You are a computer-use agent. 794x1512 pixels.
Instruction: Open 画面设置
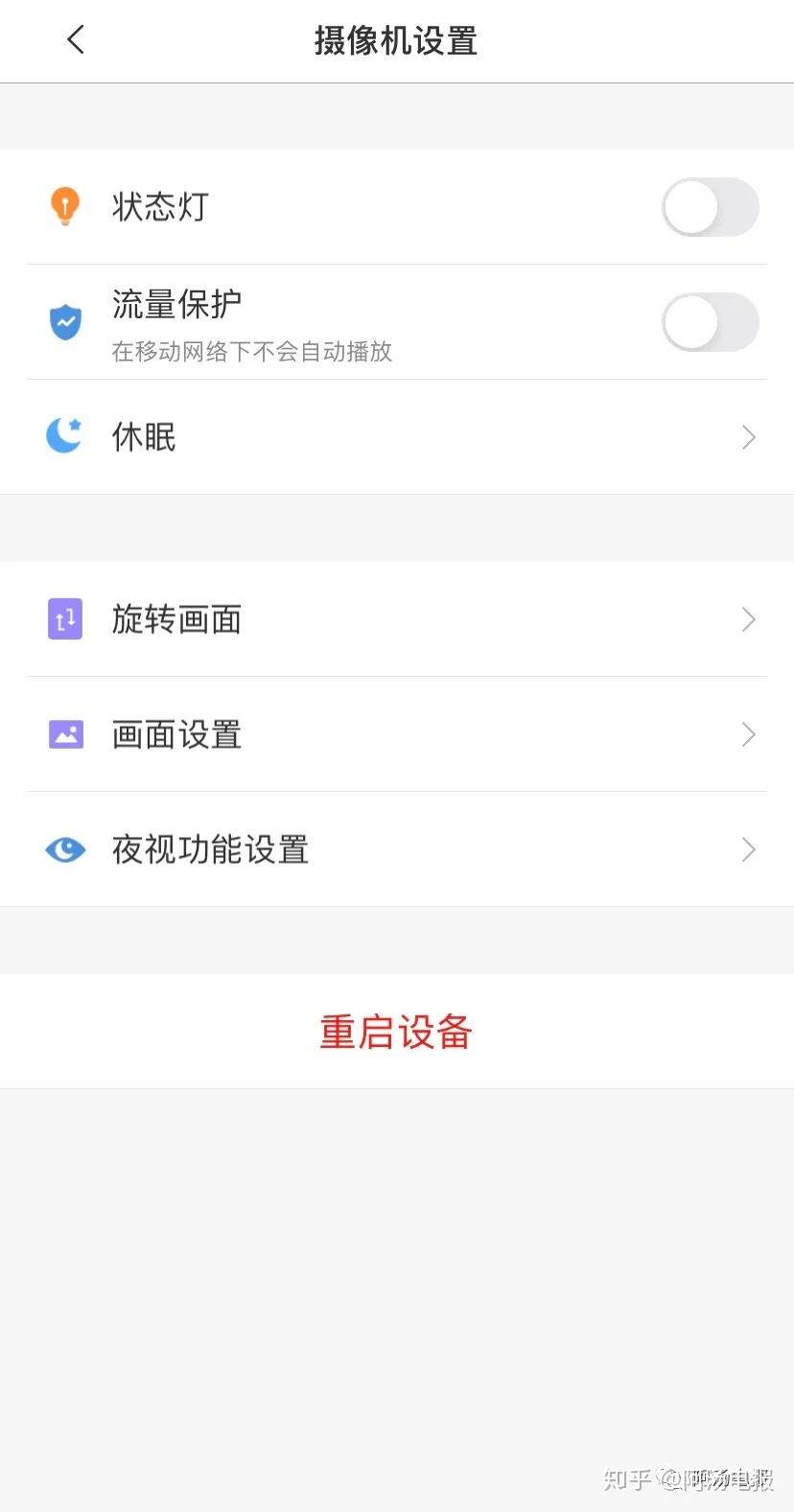pyautogui.click(x=397, y=734)
